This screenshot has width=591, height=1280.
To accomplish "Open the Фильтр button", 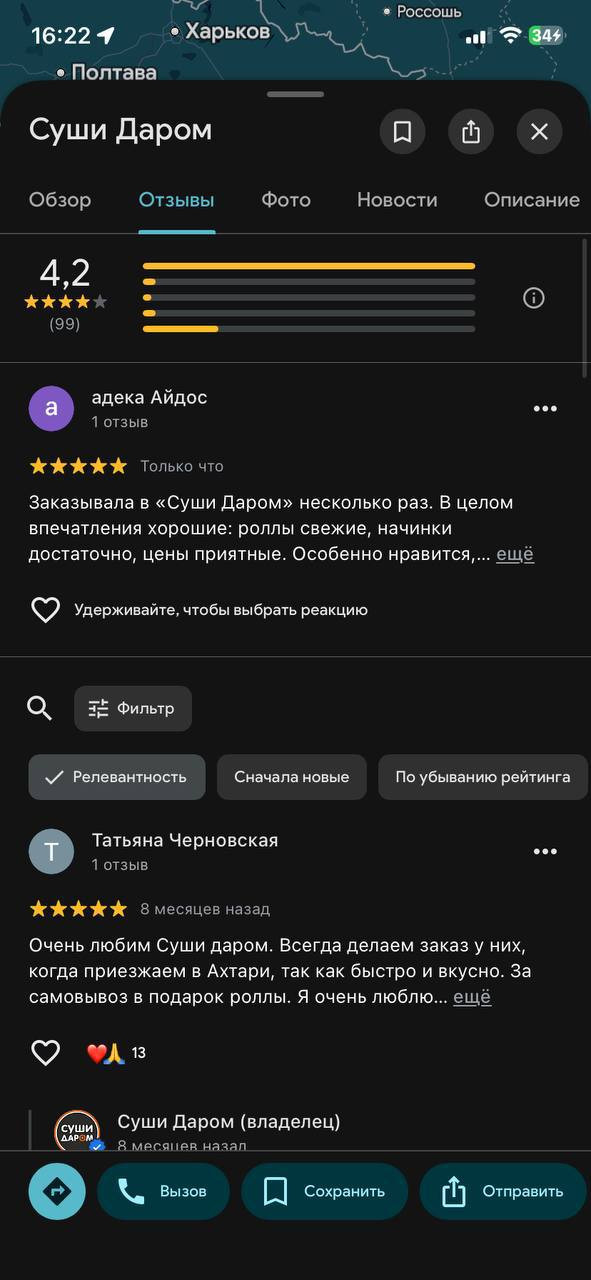I will (x=133, y=709).
